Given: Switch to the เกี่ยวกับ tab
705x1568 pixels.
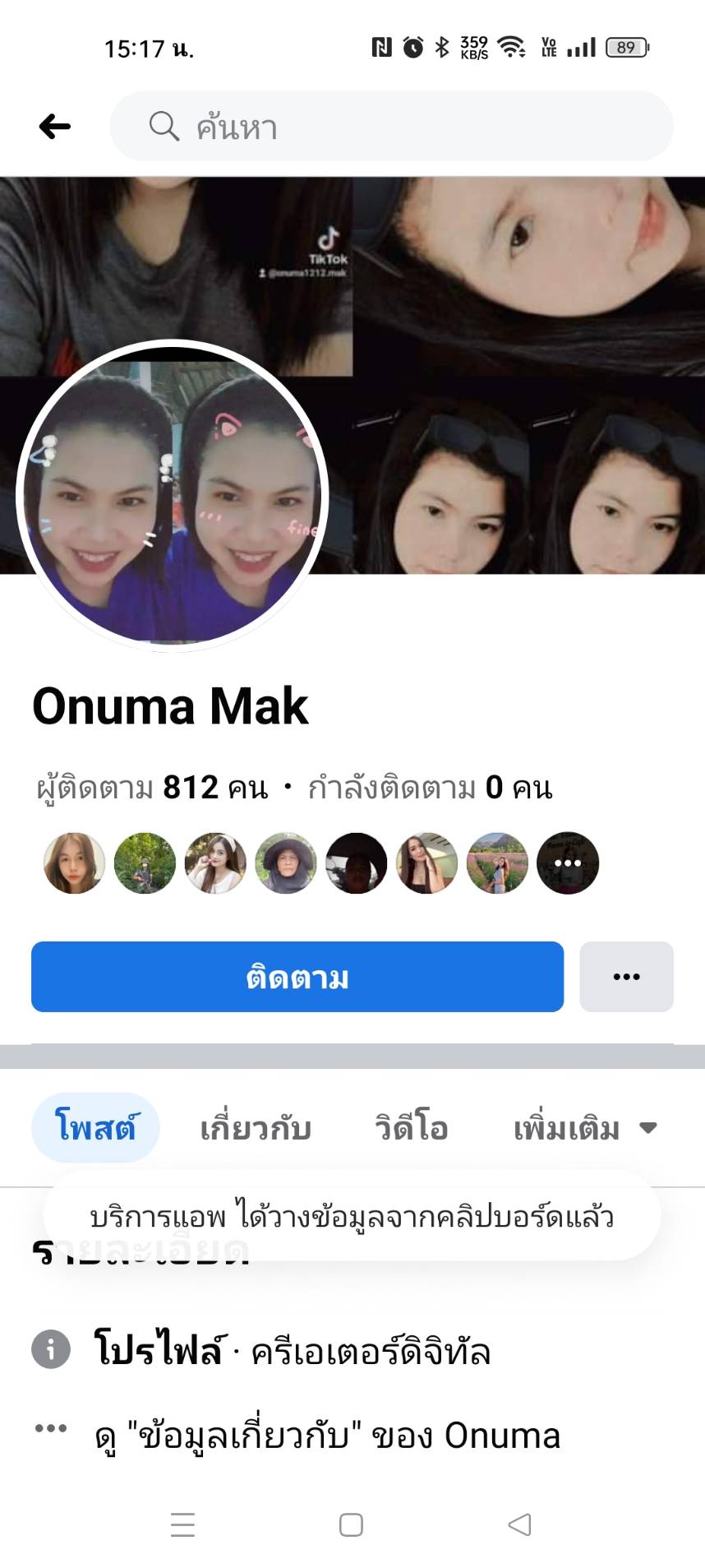Looking at the screenshot, I should coord(256,1127).
